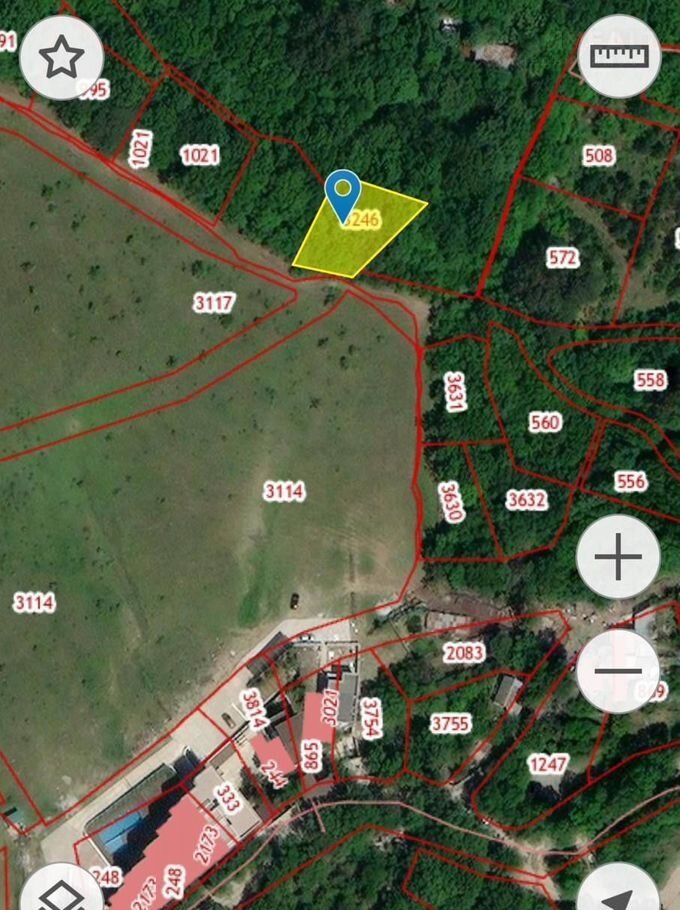Activate the ruler measurement tool
The height and width of the screenshot is (910, 680).
pos(619,56)
